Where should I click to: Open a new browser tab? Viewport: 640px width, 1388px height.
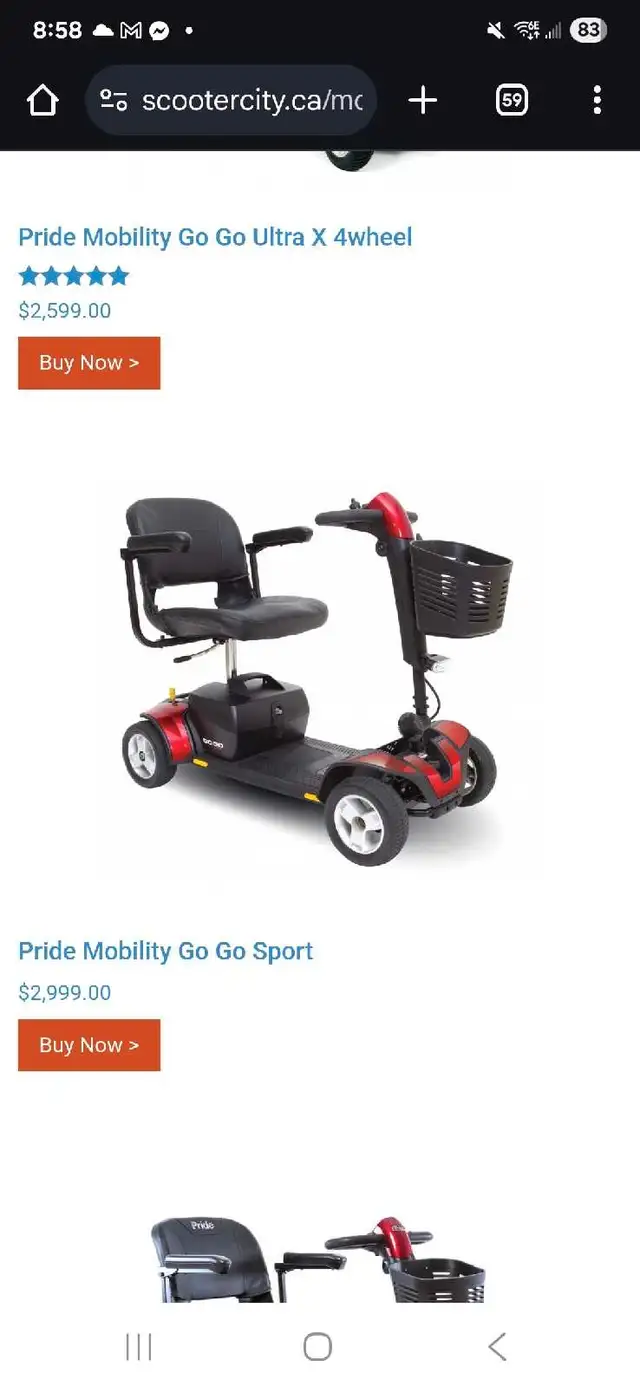pyautogui.click(x=423, y=100)
